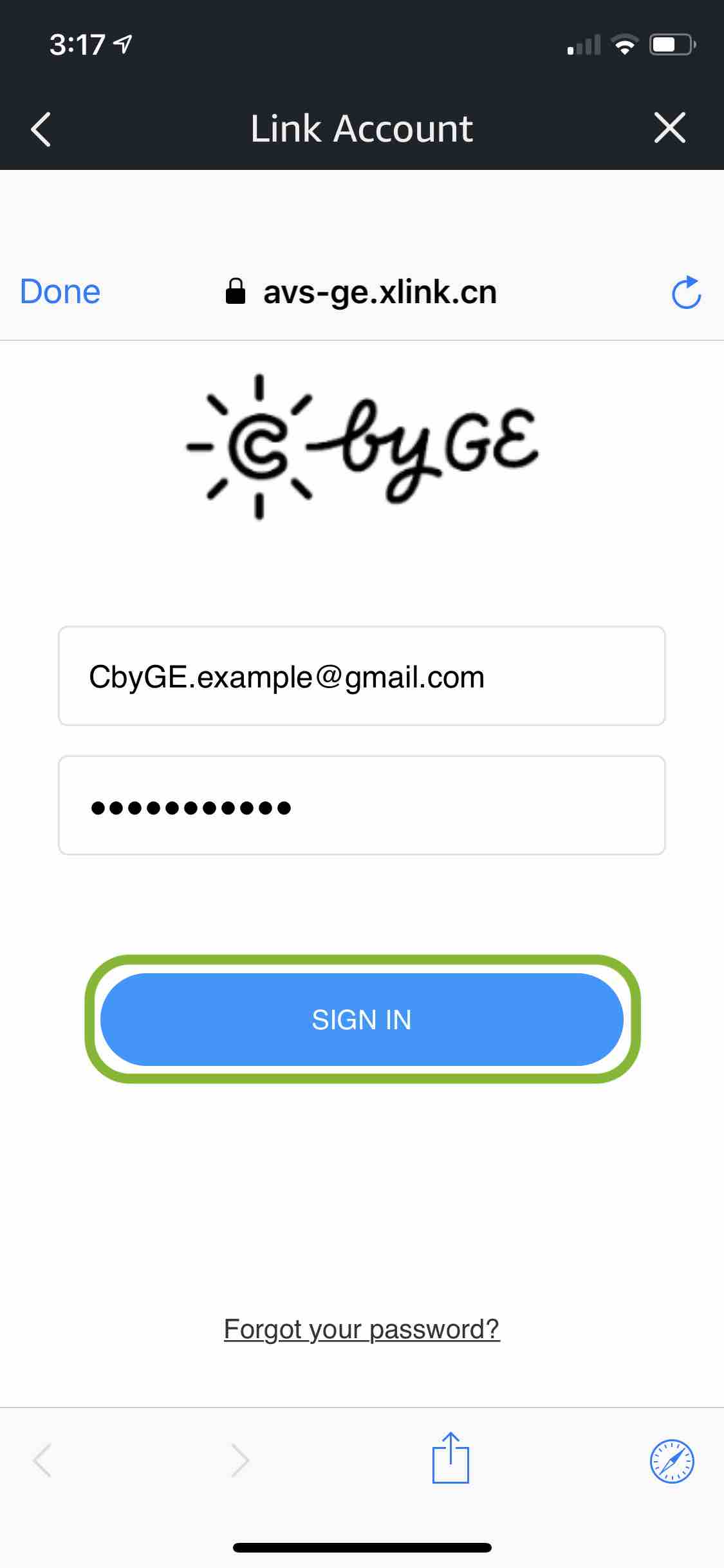The height and width of the screenshot is (1568, 724).
Task: Select the Link Account title bar
Action: (362, 128)
